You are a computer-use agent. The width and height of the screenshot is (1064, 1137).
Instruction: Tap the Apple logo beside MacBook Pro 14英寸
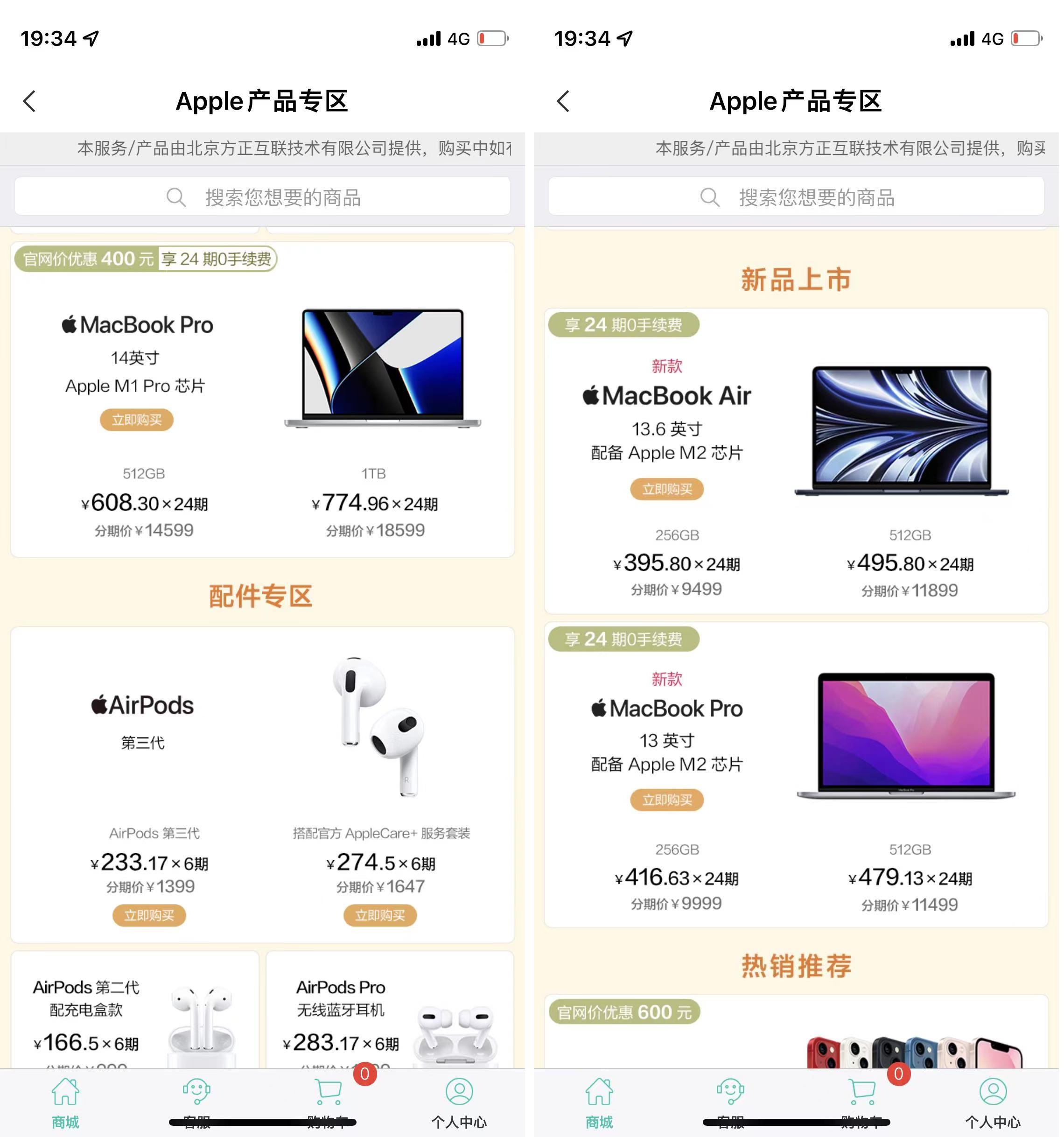pos(70,325)
